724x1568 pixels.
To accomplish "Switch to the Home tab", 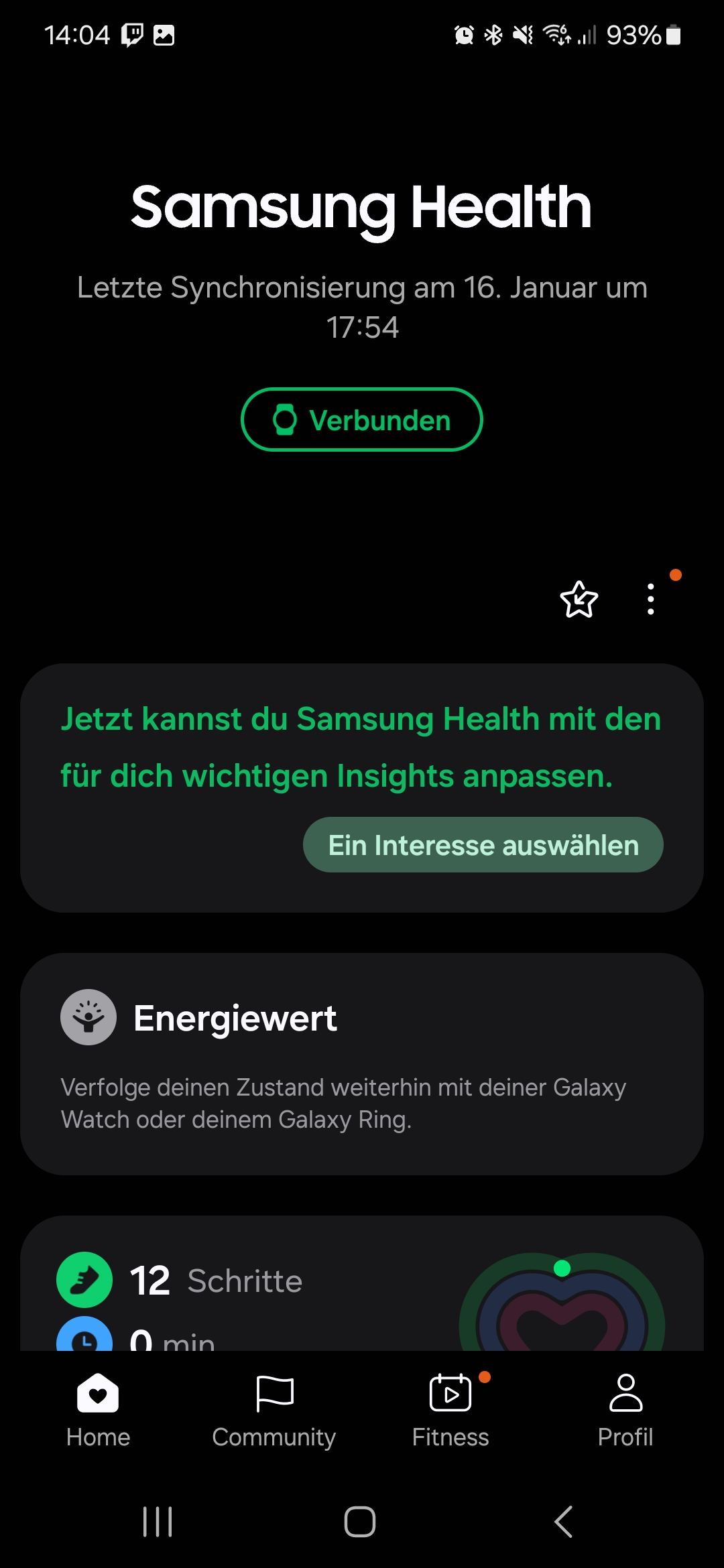I will [98, 1409].
